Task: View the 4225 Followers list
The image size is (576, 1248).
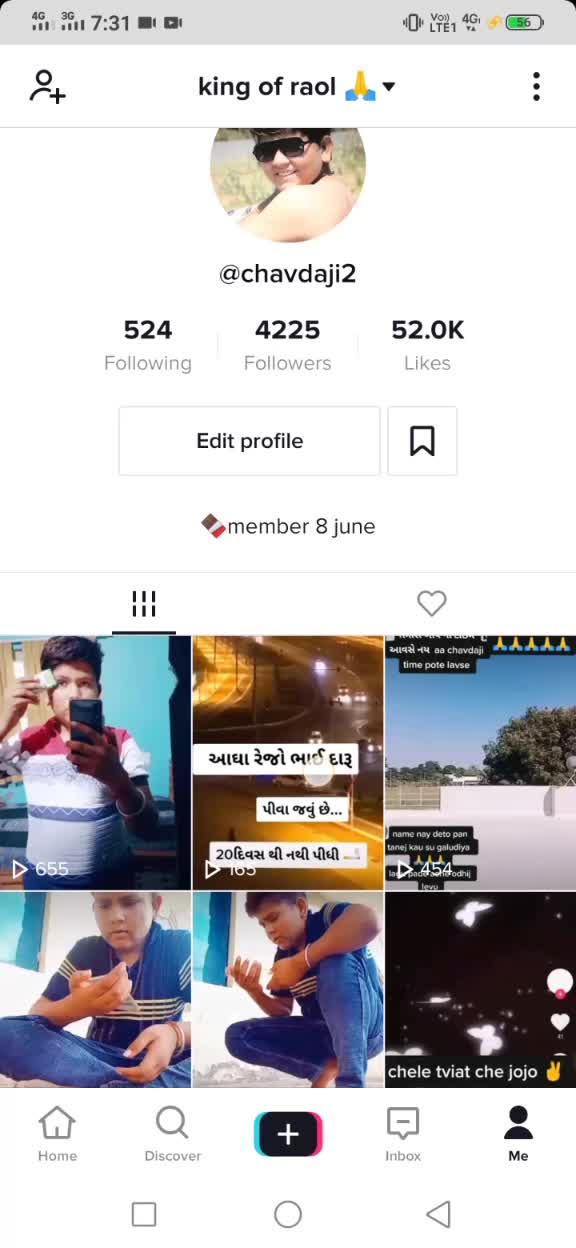Action: 288,345
